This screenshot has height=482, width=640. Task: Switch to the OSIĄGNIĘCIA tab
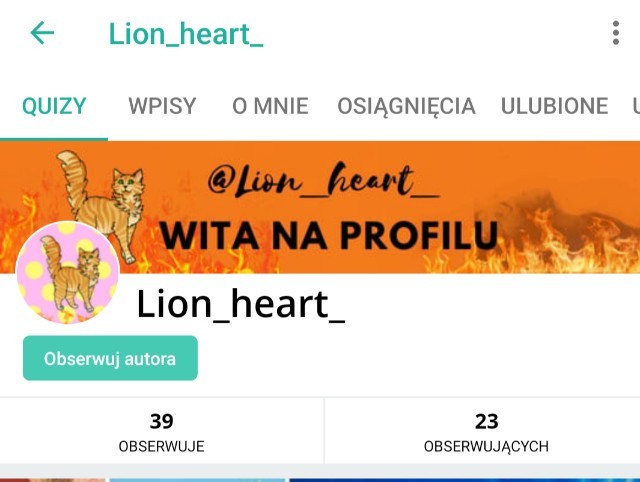pyautogui.click(x=407, y=106)
